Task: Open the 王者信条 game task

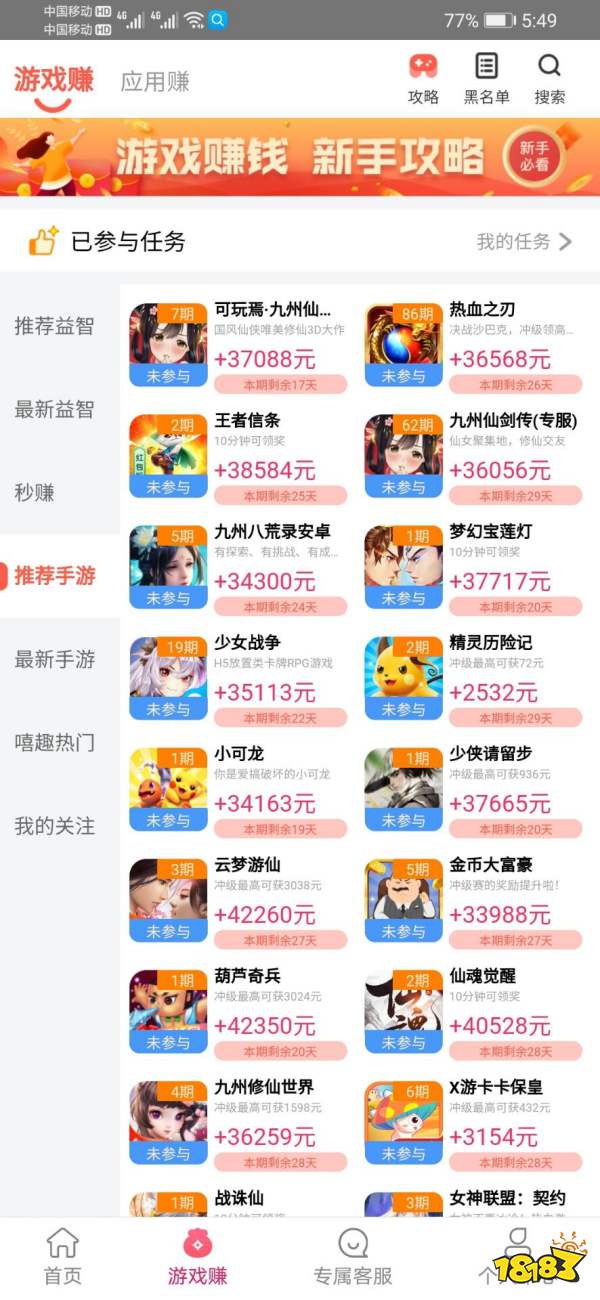Action: click(x=239, y=457)
